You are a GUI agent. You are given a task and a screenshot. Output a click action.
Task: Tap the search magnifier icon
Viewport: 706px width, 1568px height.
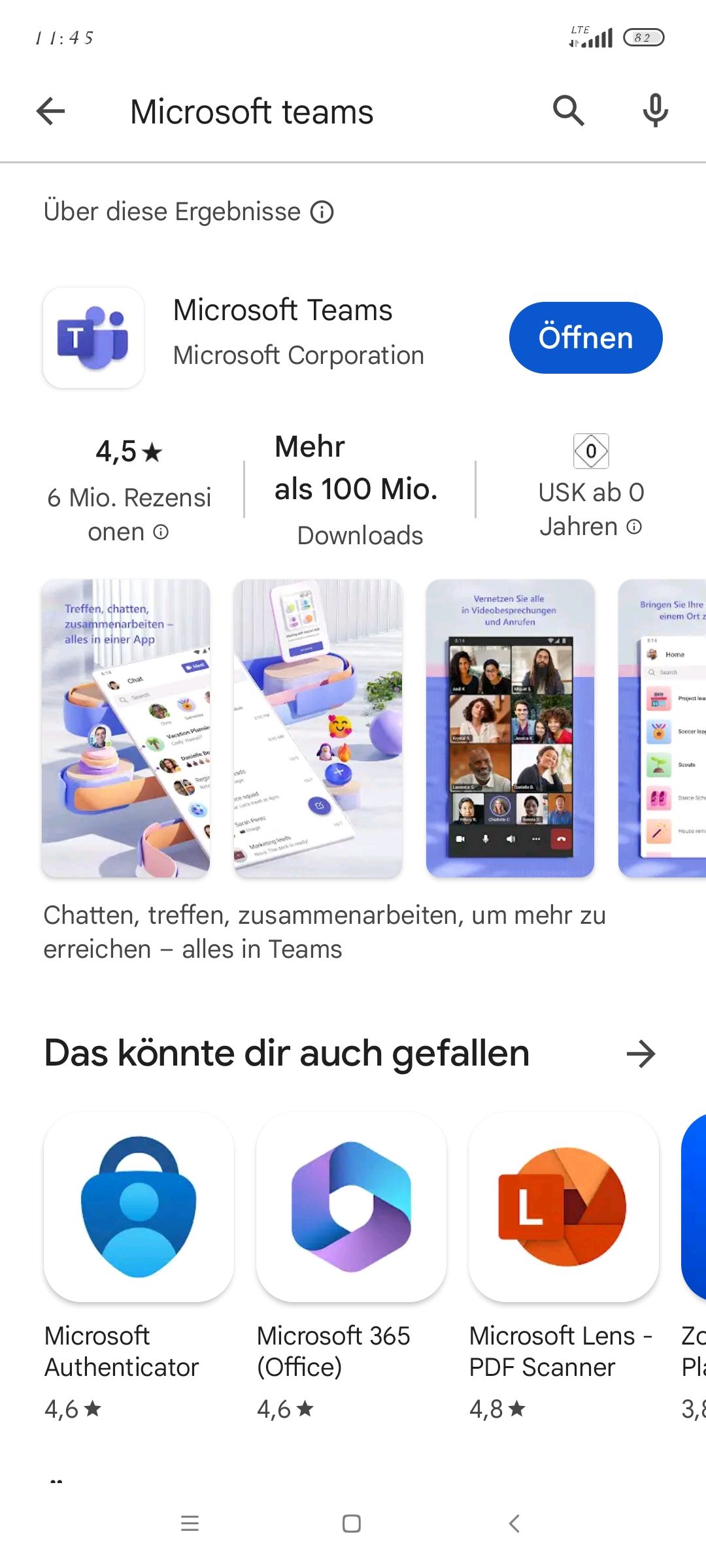click(568, 111)
